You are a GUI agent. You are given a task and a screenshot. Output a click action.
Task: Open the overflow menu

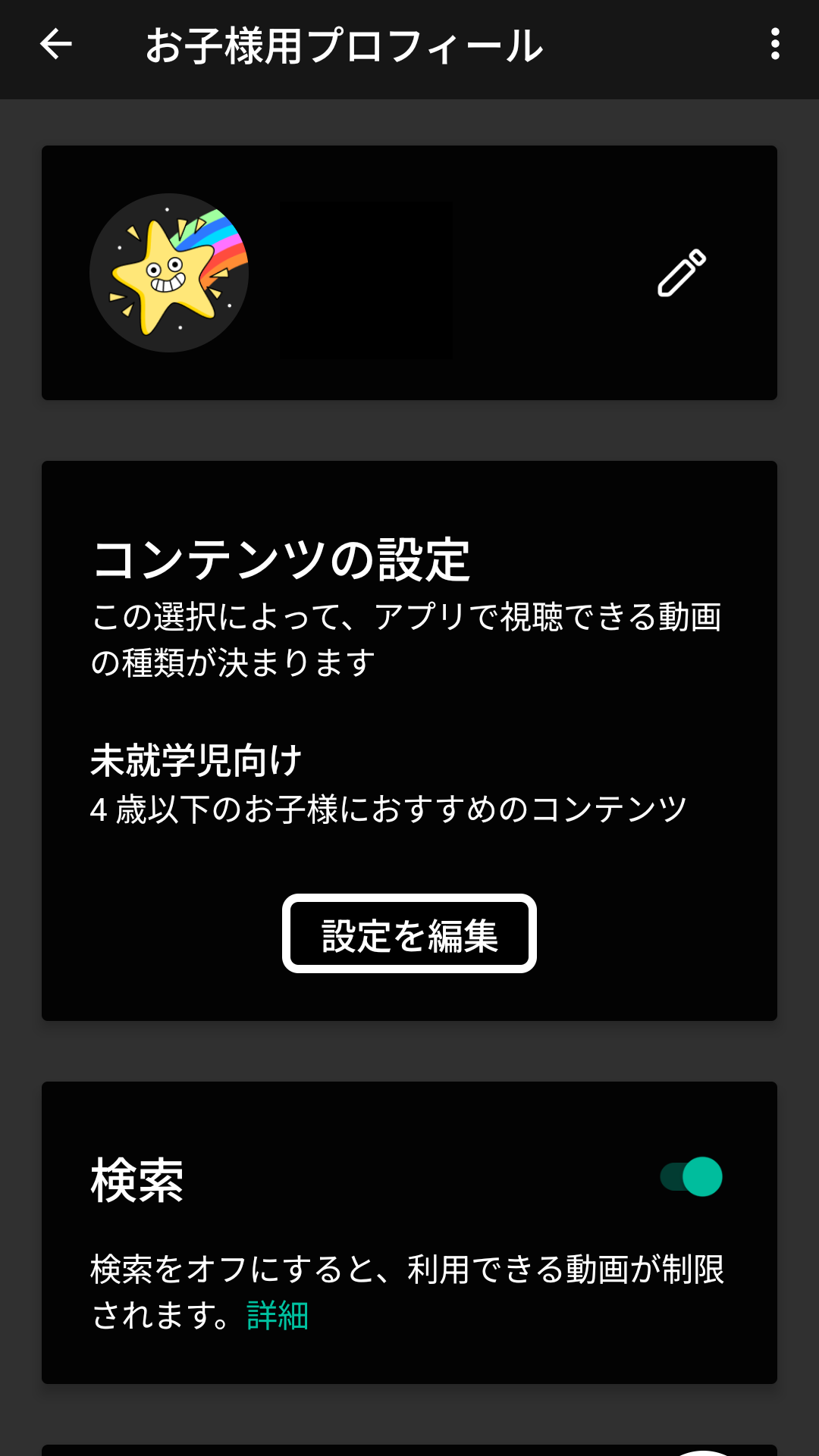pos(774,45)
